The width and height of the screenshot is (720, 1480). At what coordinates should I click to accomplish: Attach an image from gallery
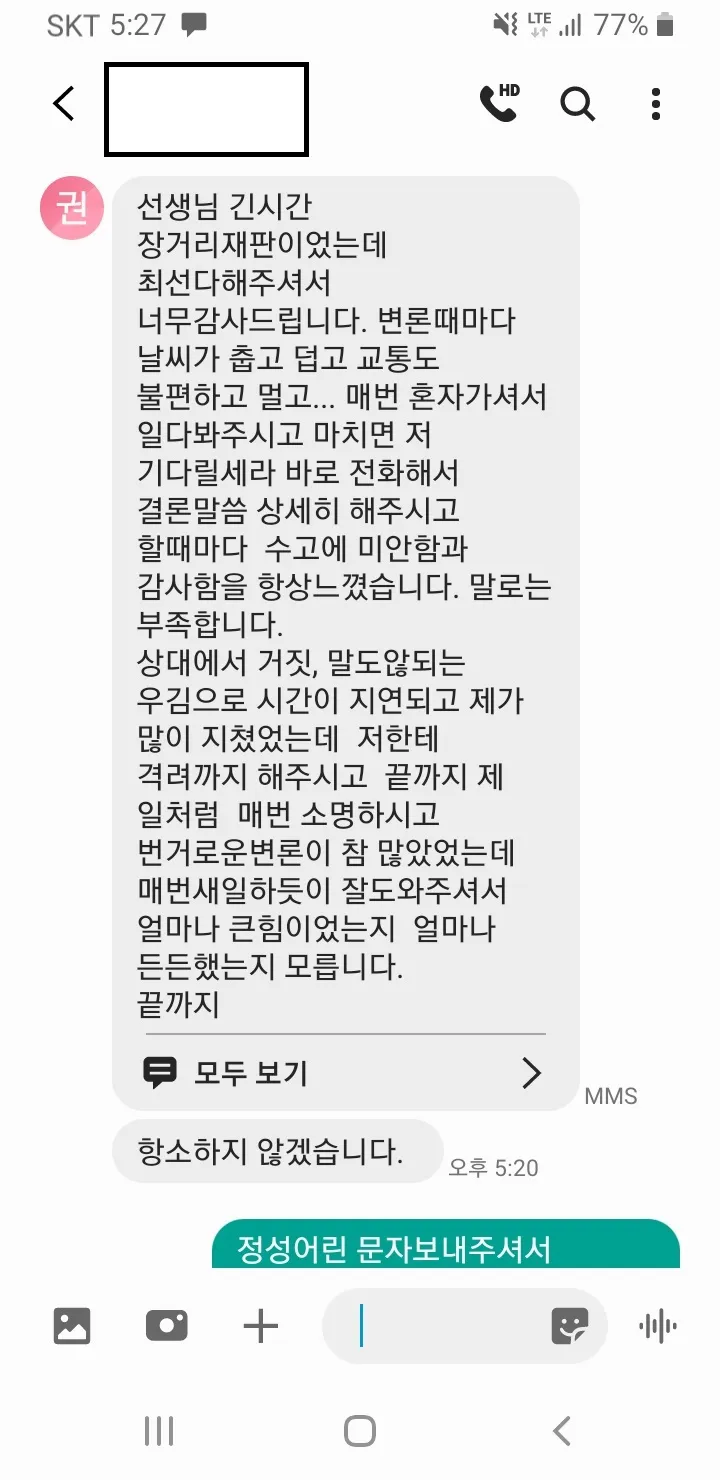70,1326
